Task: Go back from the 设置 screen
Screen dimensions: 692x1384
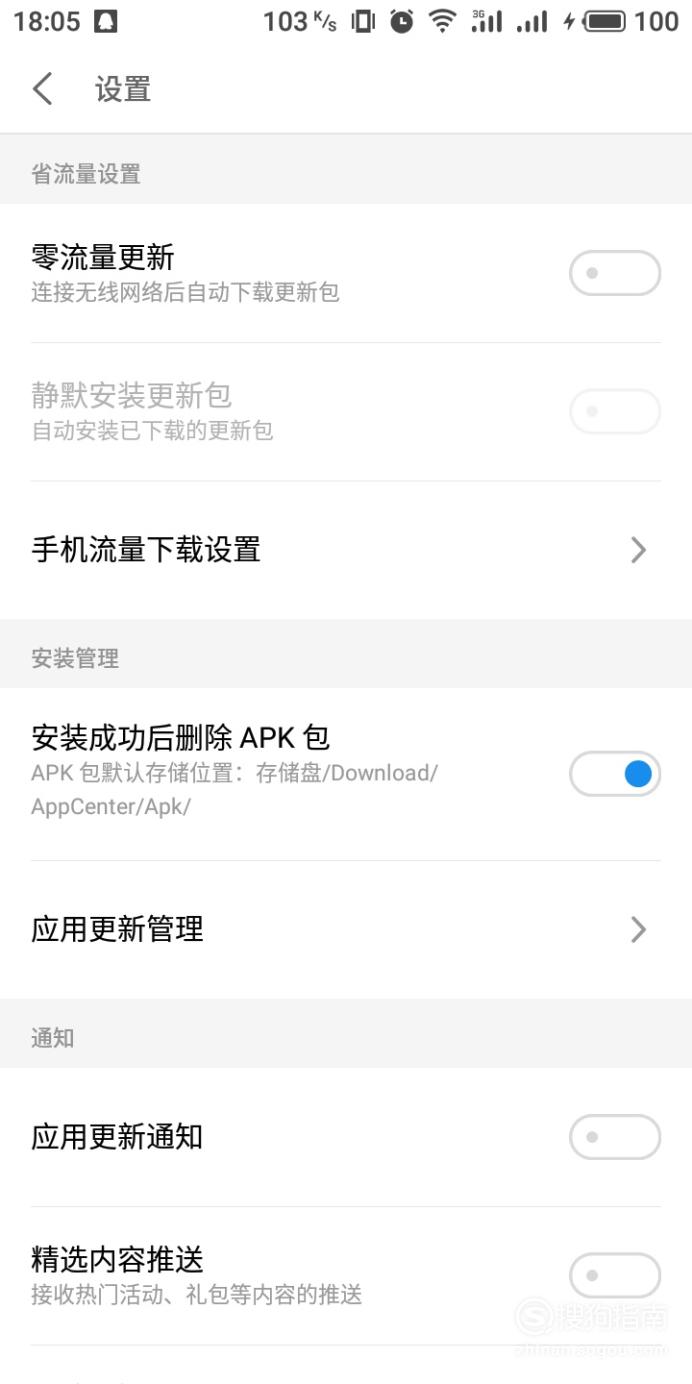Action: 42,89
